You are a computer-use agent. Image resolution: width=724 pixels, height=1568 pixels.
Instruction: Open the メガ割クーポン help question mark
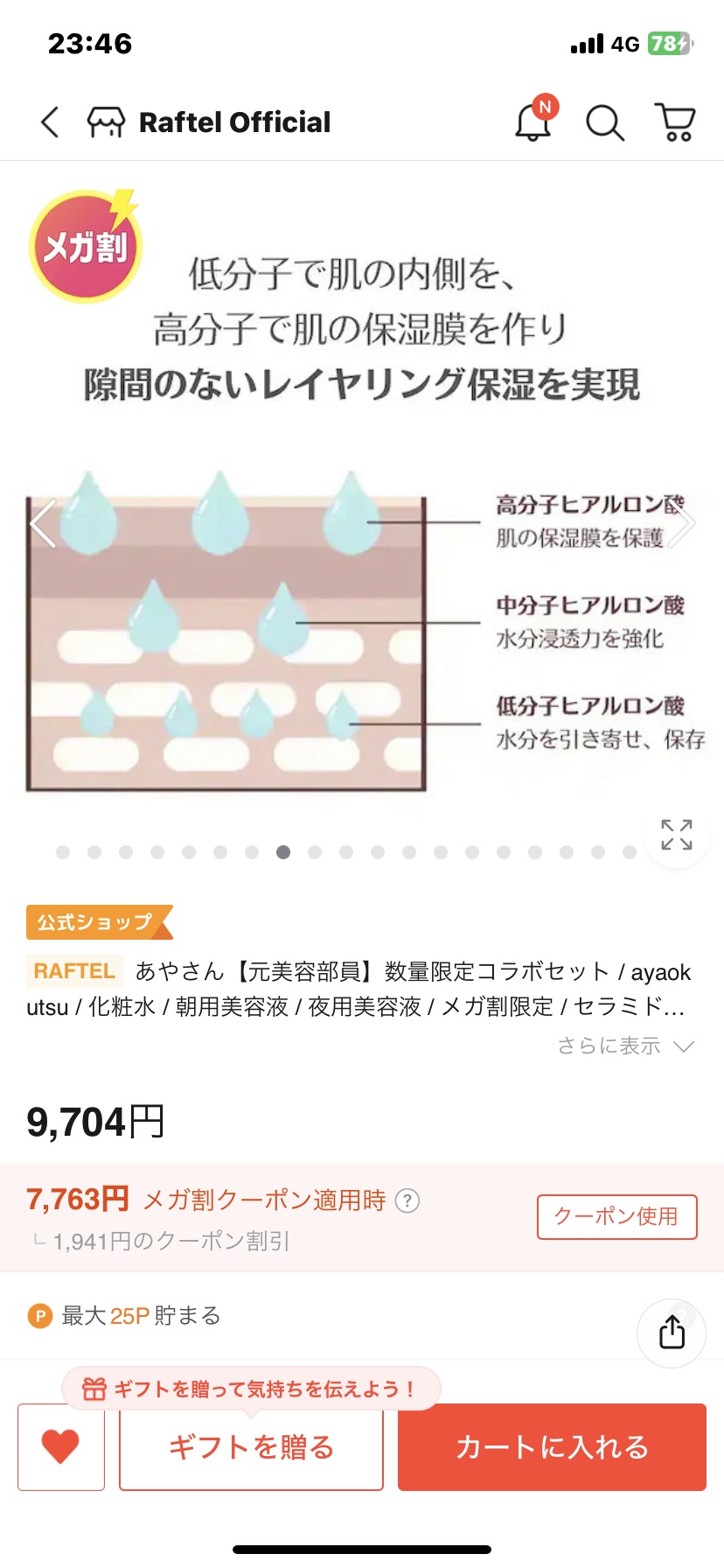pyautogui.click(x=407, y=1200)
